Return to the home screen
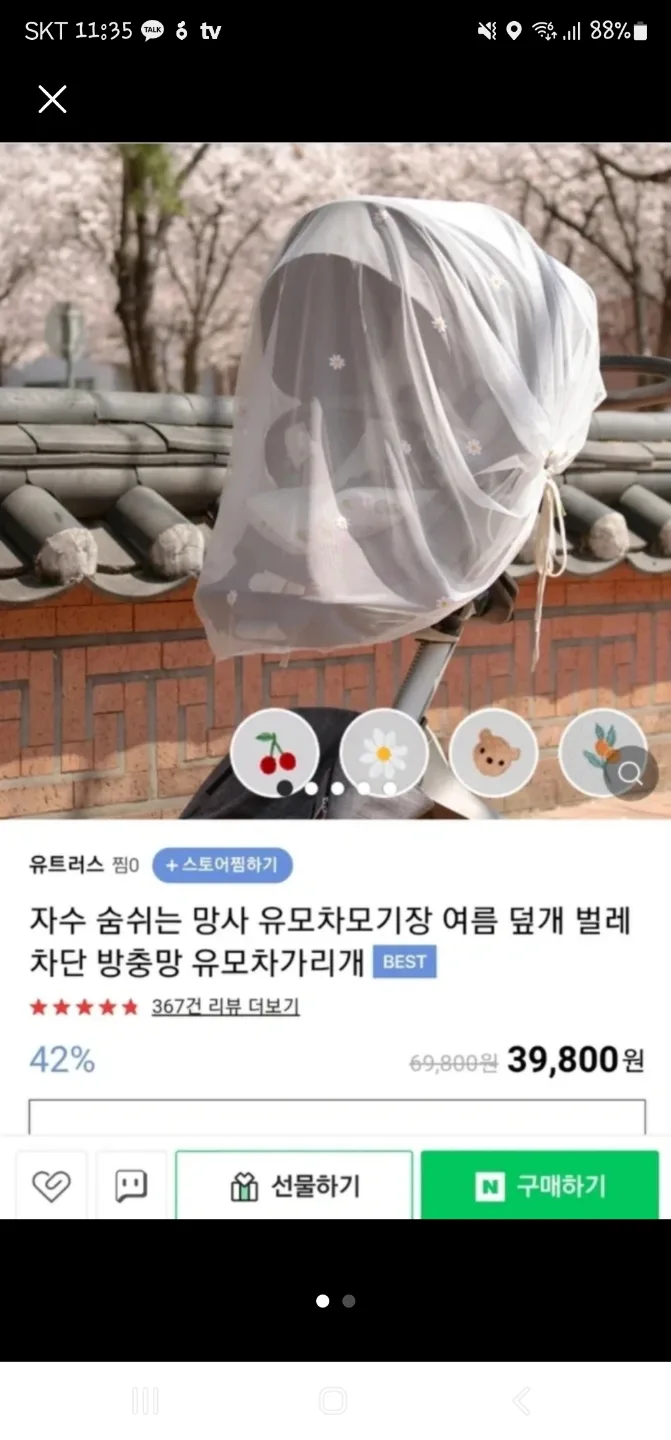 pos(333,1401)
